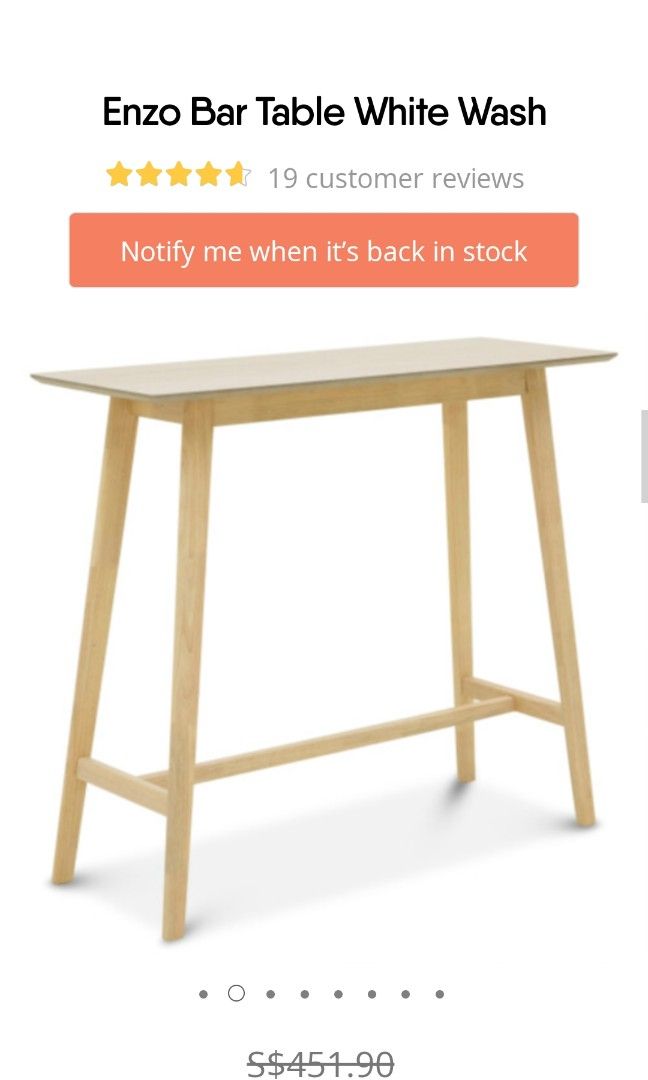Jump to the first image indicator dot
This screenshot has height=1080, width=648.
(x=203, y=994)
